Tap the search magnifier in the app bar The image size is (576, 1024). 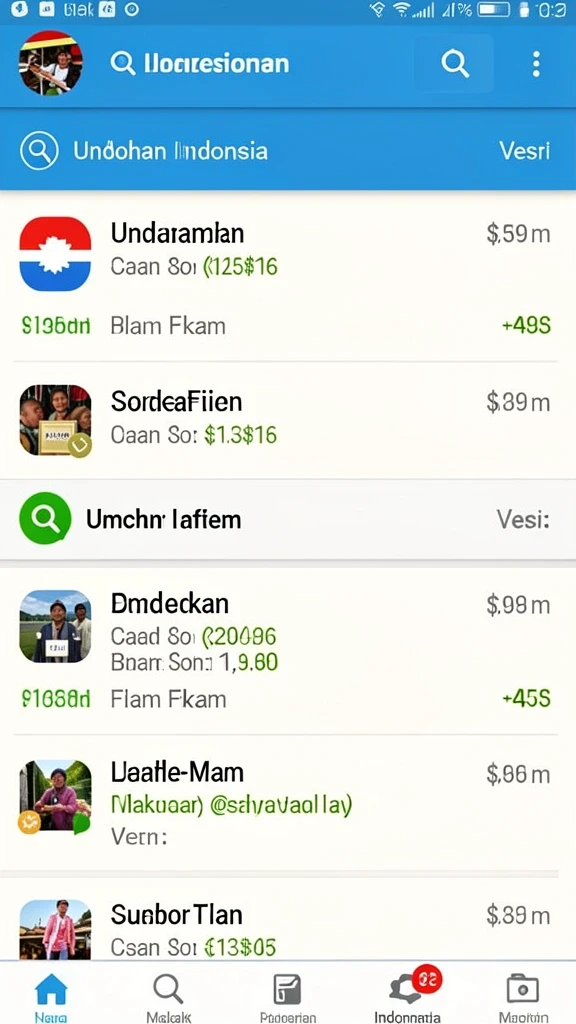click(455, 63)
